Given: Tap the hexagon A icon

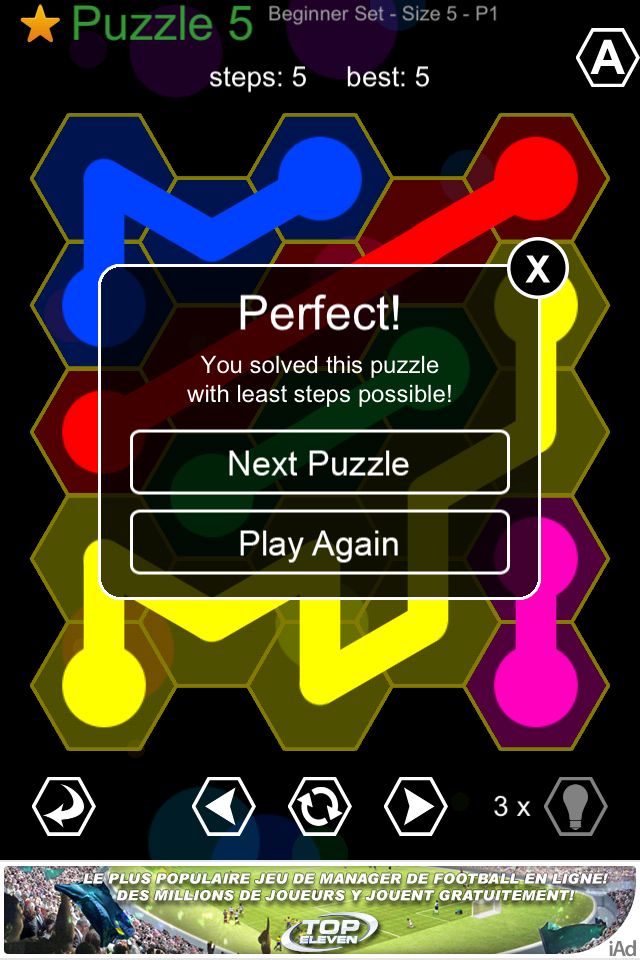Looking at the screenshot, I should 607,60.
